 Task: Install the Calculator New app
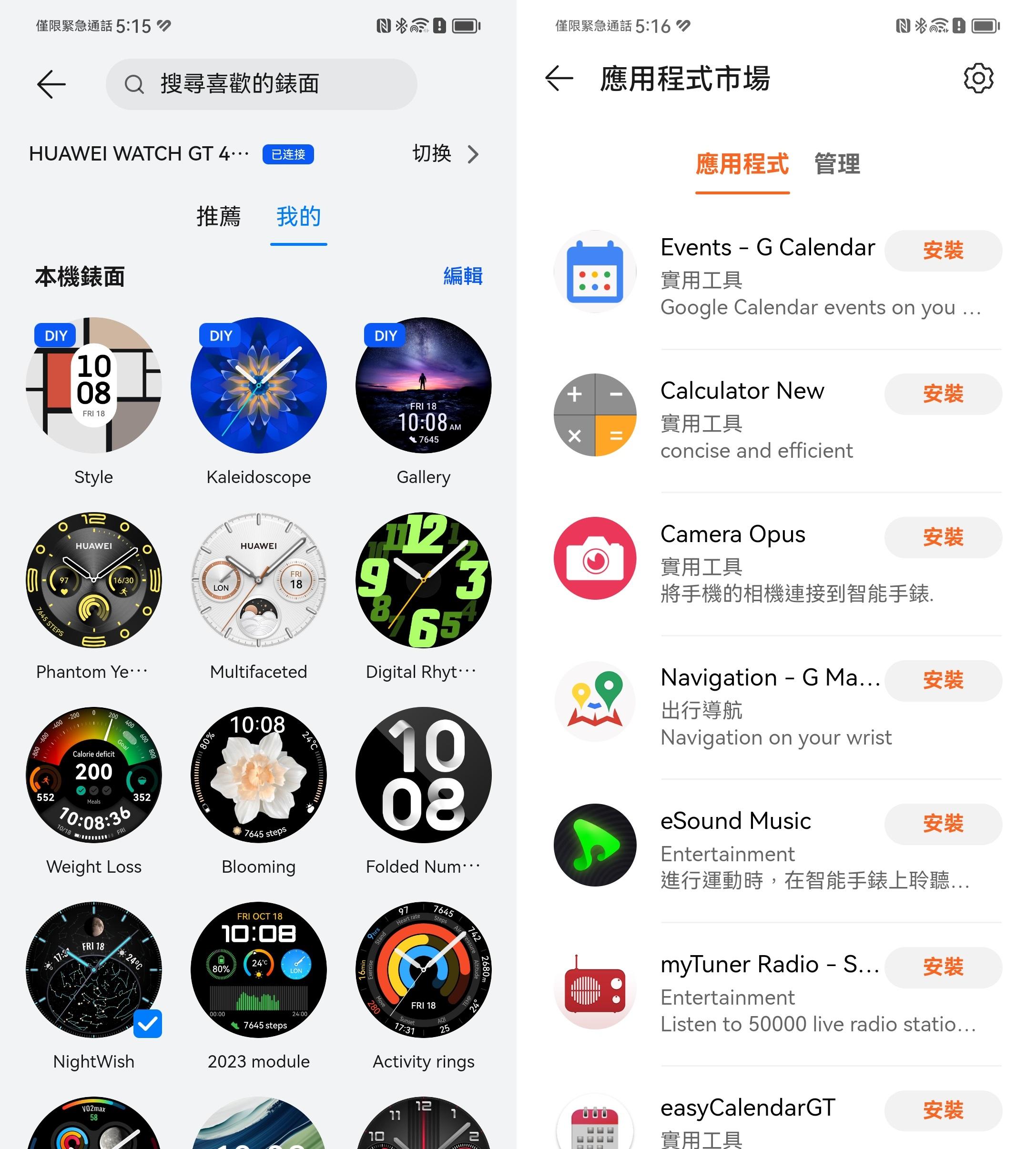click(943, 394)
